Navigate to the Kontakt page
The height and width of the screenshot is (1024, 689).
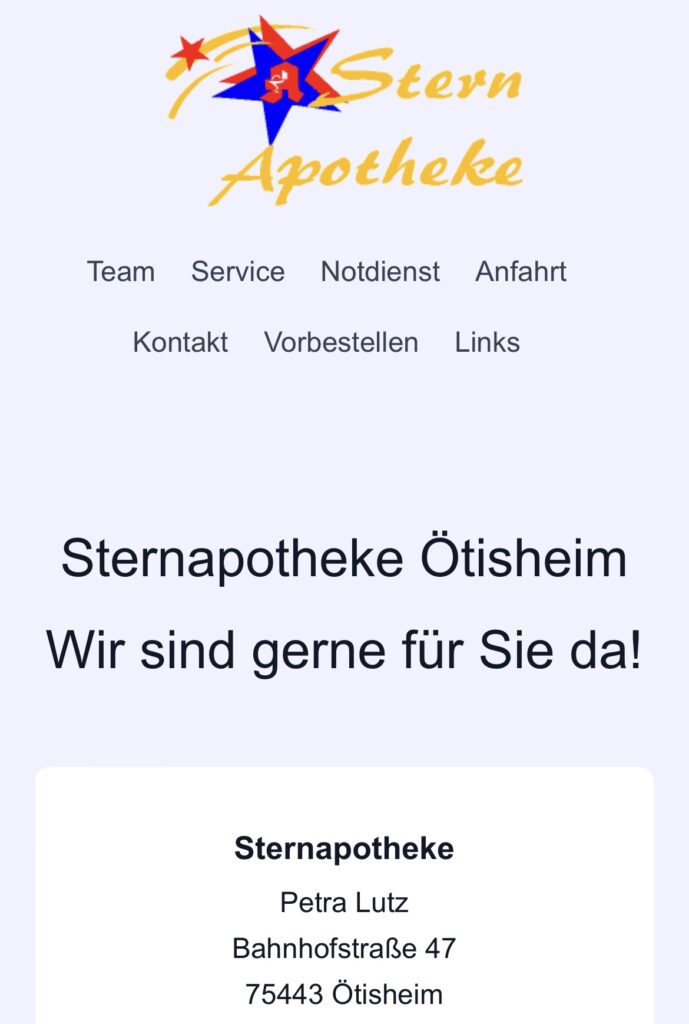[x=180, y=343]
